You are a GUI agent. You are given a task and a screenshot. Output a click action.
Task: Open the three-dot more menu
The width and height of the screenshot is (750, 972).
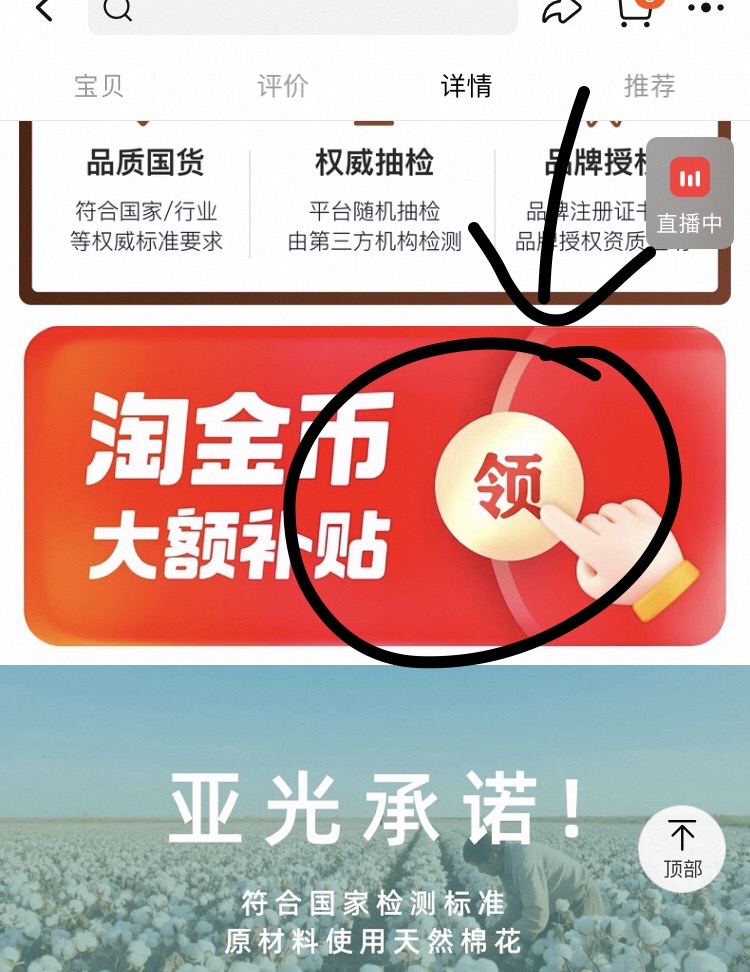pyautogui.click(x=706, y=9)
